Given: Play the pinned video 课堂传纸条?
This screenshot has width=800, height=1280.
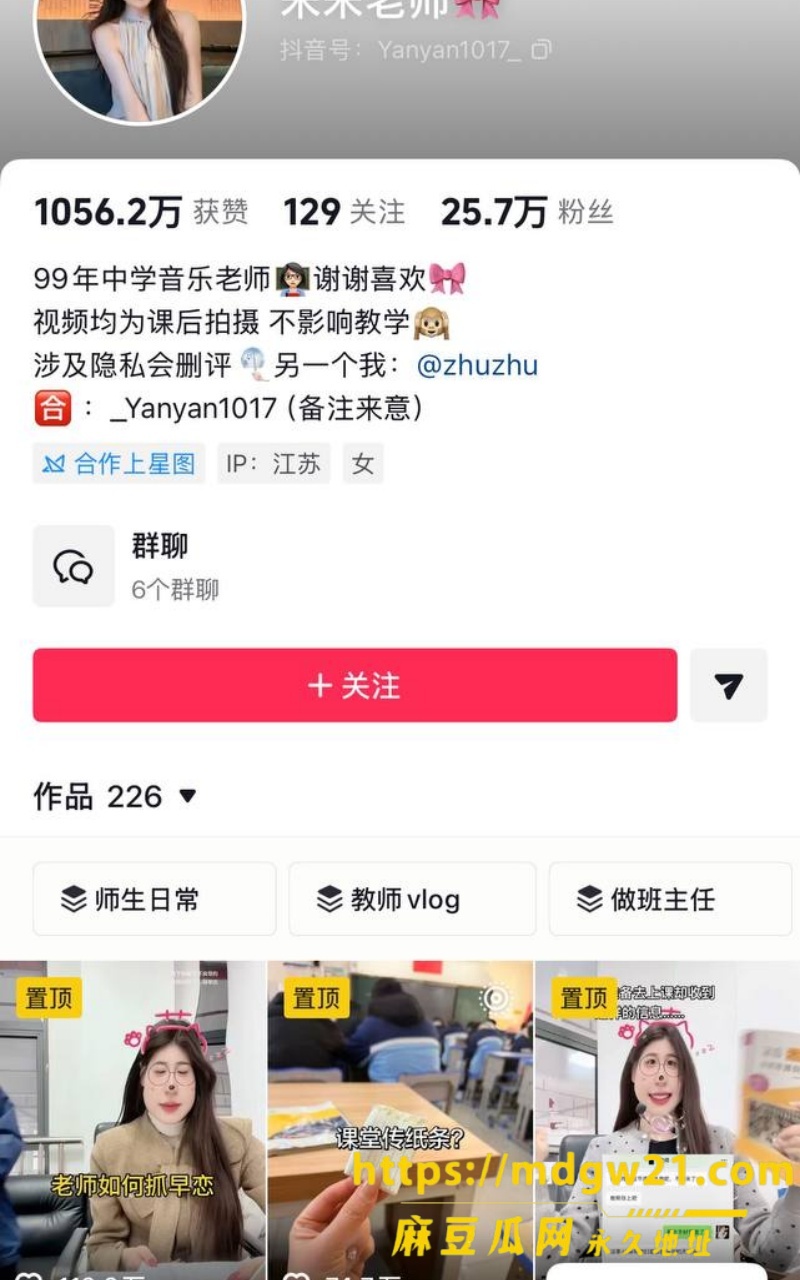Looking at the screenshot, I should click(x=400, y=1120).
